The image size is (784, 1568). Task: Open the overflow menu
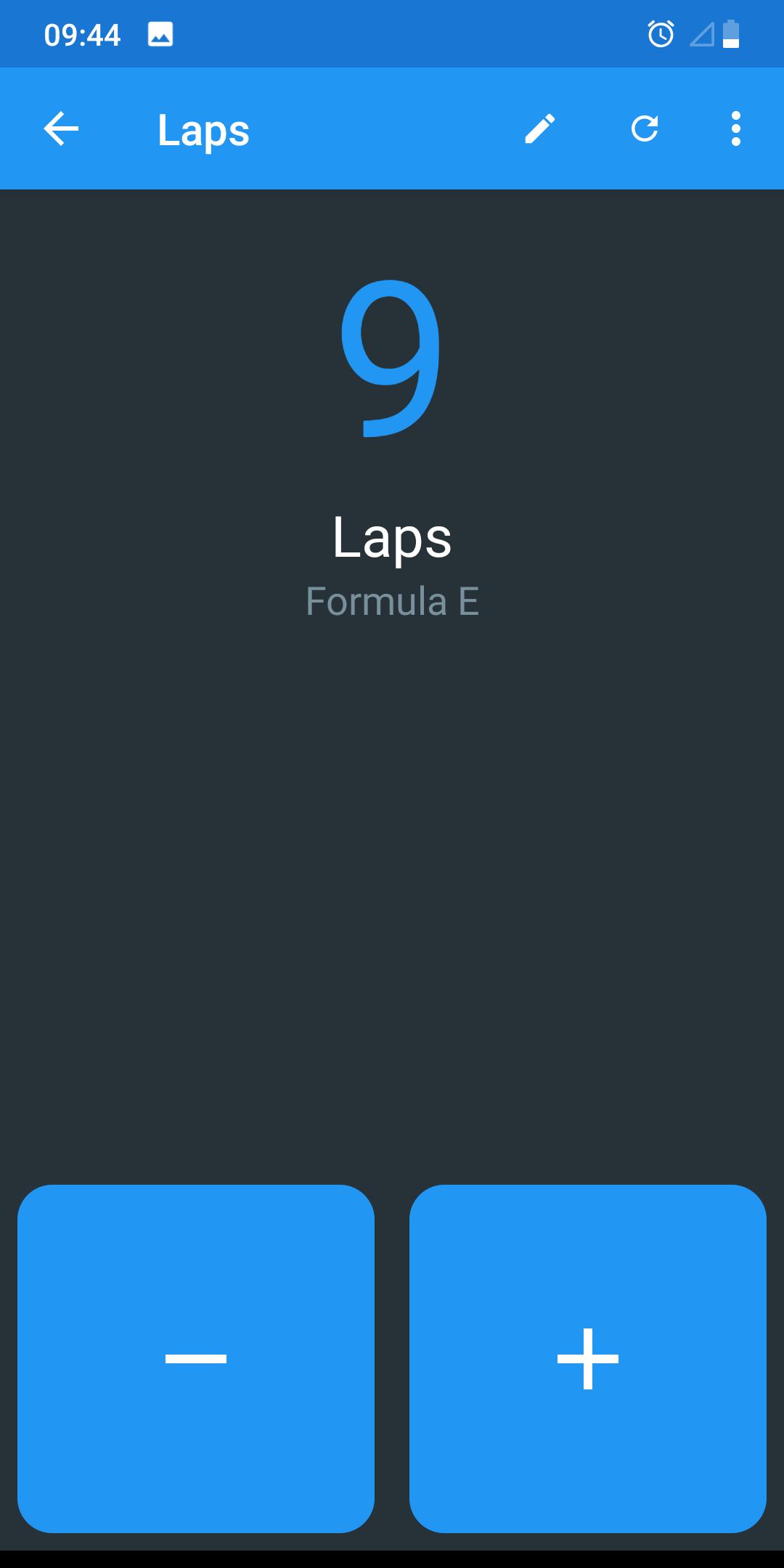[735, 129]
